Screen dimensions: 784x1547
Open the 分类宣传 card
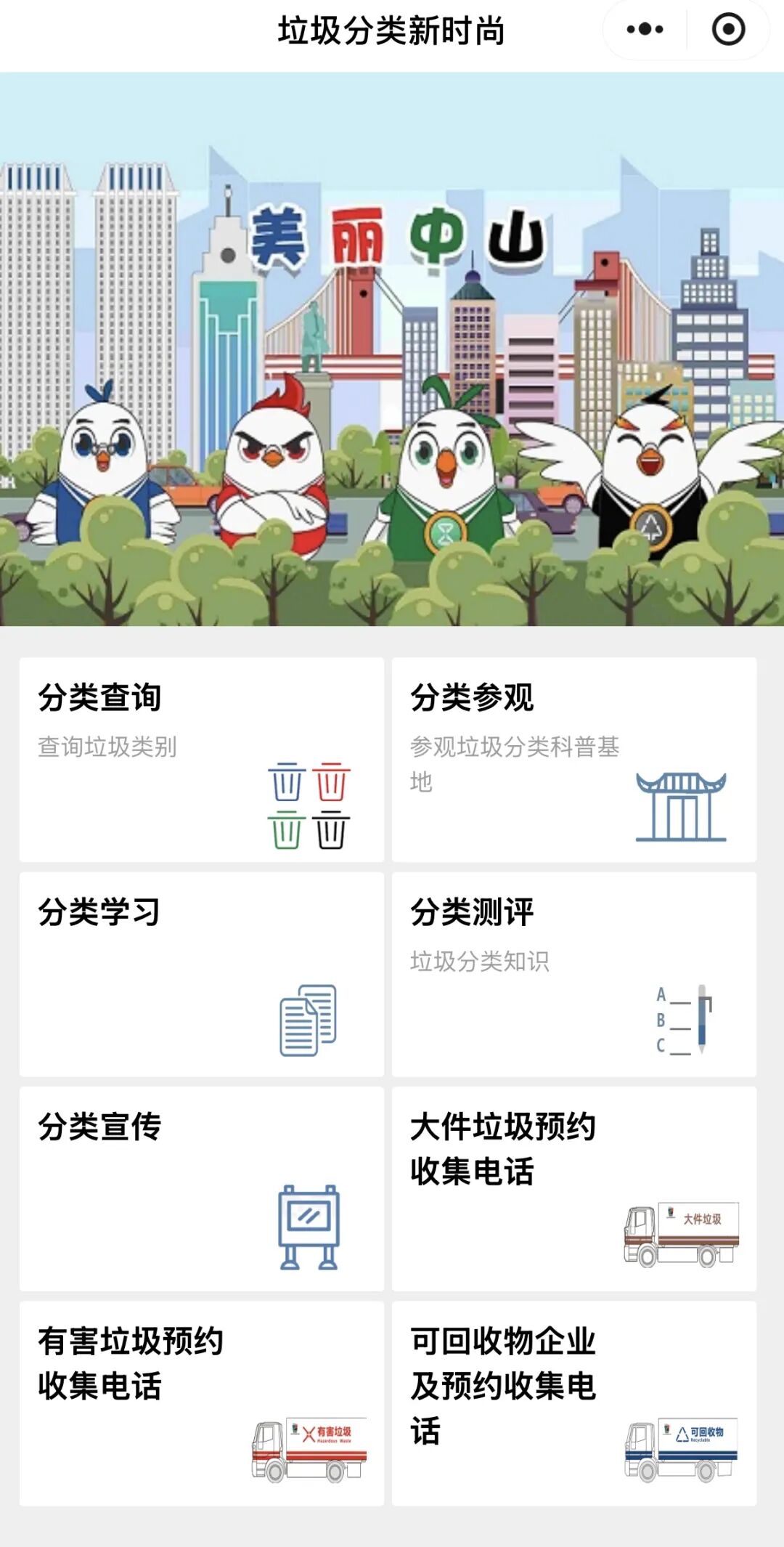(x=201, y=1188)
